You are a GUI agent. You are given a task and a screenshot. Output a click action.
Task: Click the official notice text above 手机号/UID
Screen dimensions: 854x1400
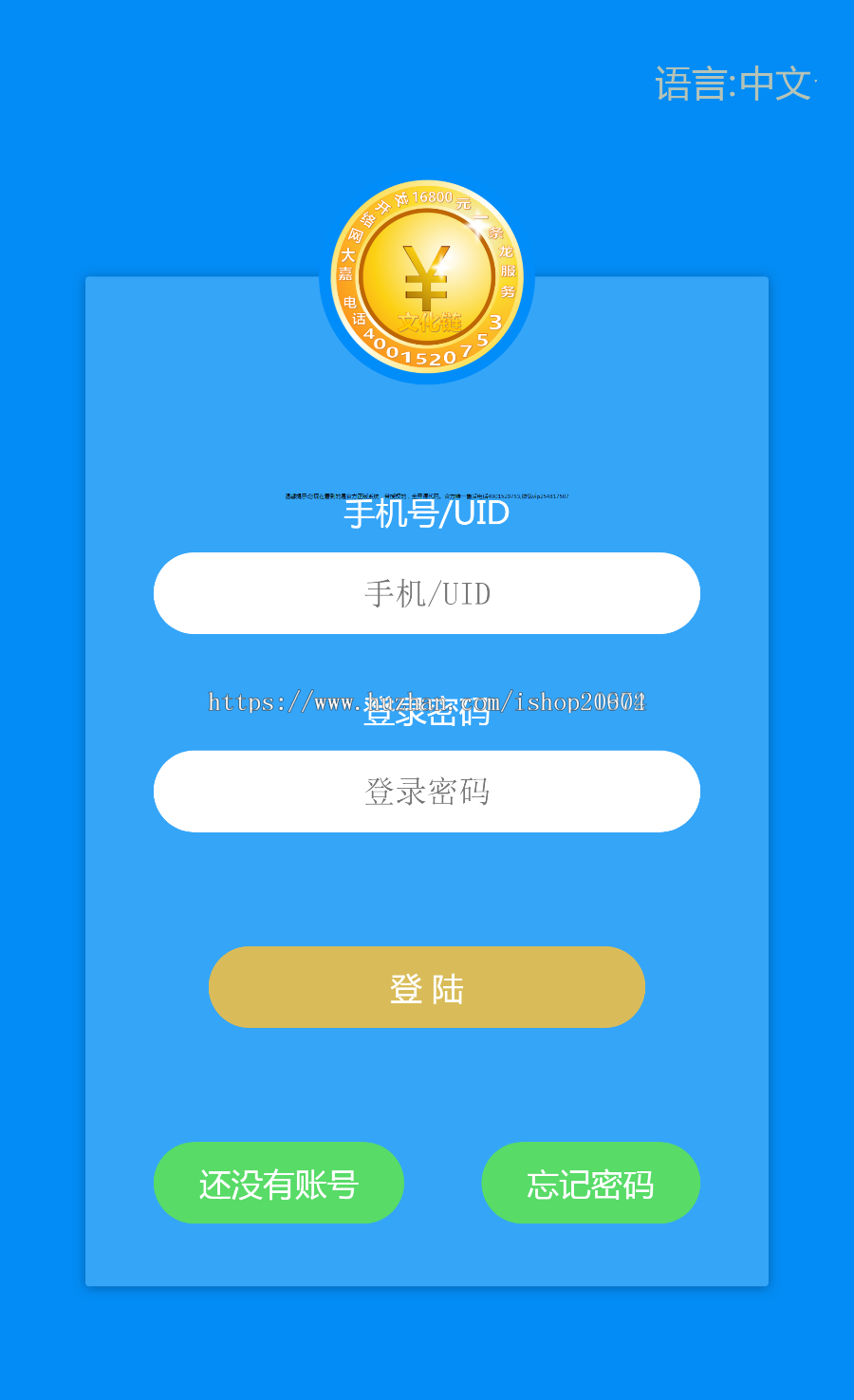[426, 494]
